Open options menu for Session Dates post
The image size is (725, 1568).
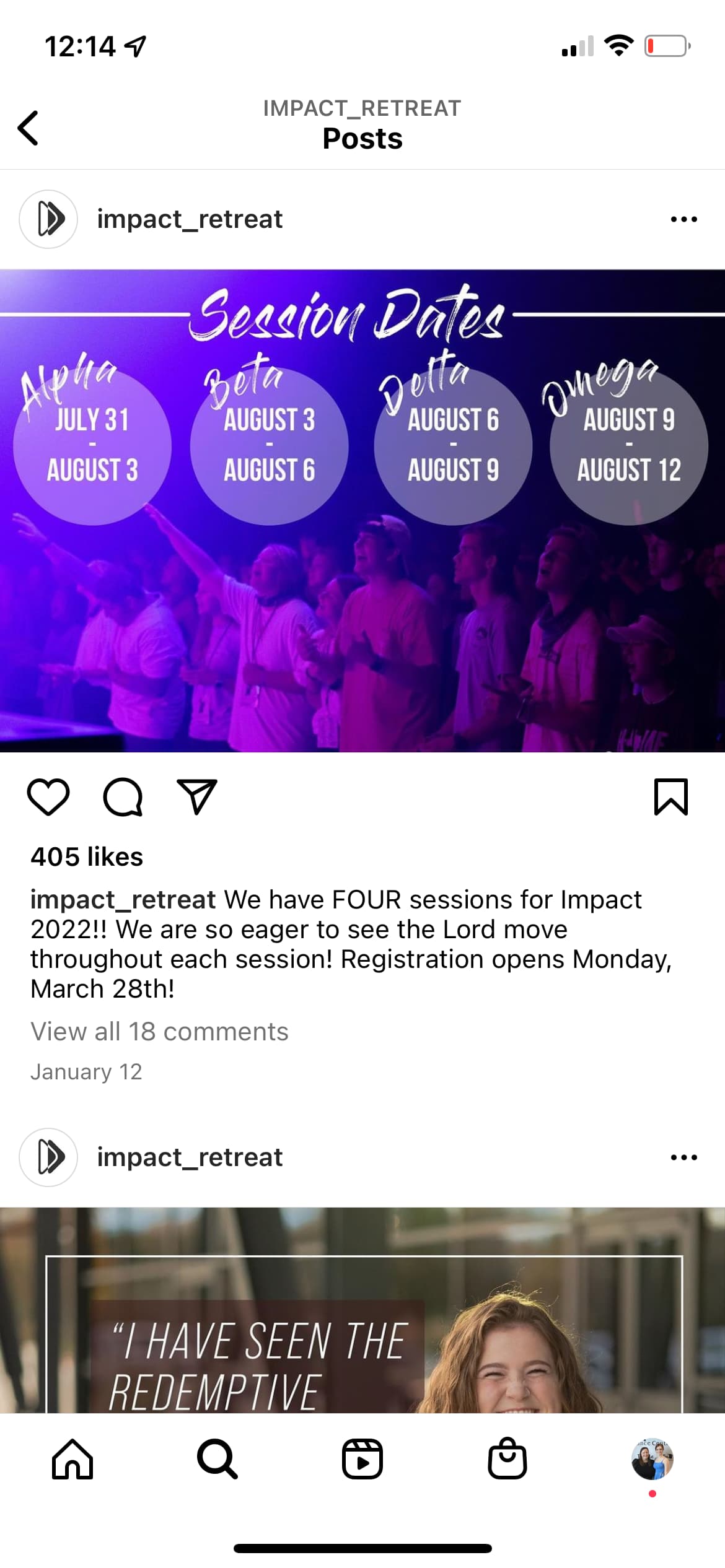point(684,219)
